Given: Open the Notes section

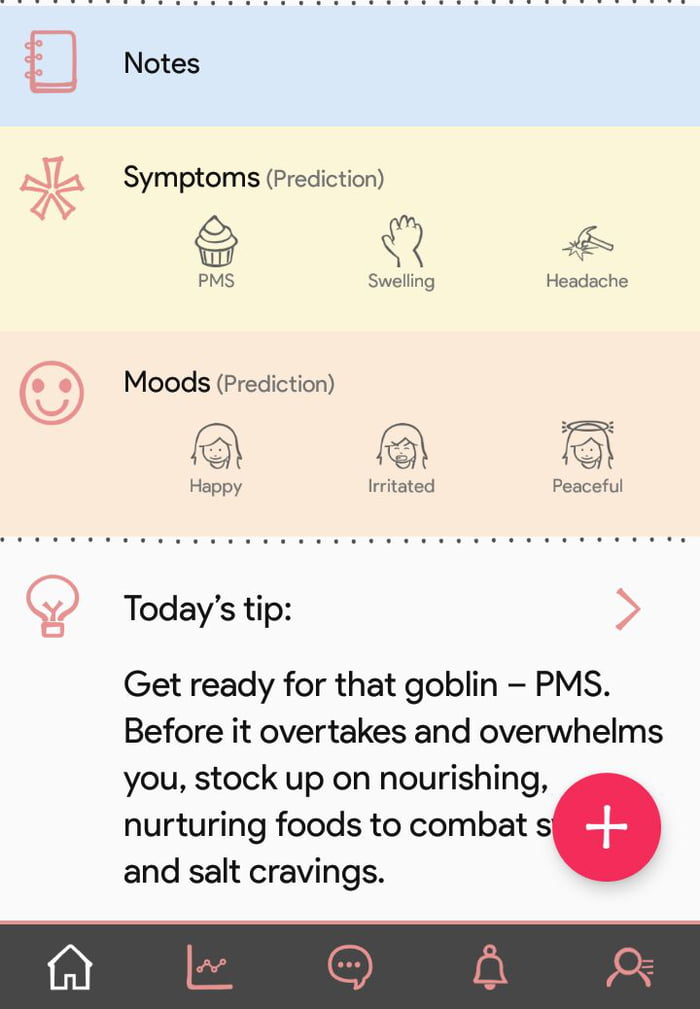Looking at the screenshot, I should pos(160,64).
